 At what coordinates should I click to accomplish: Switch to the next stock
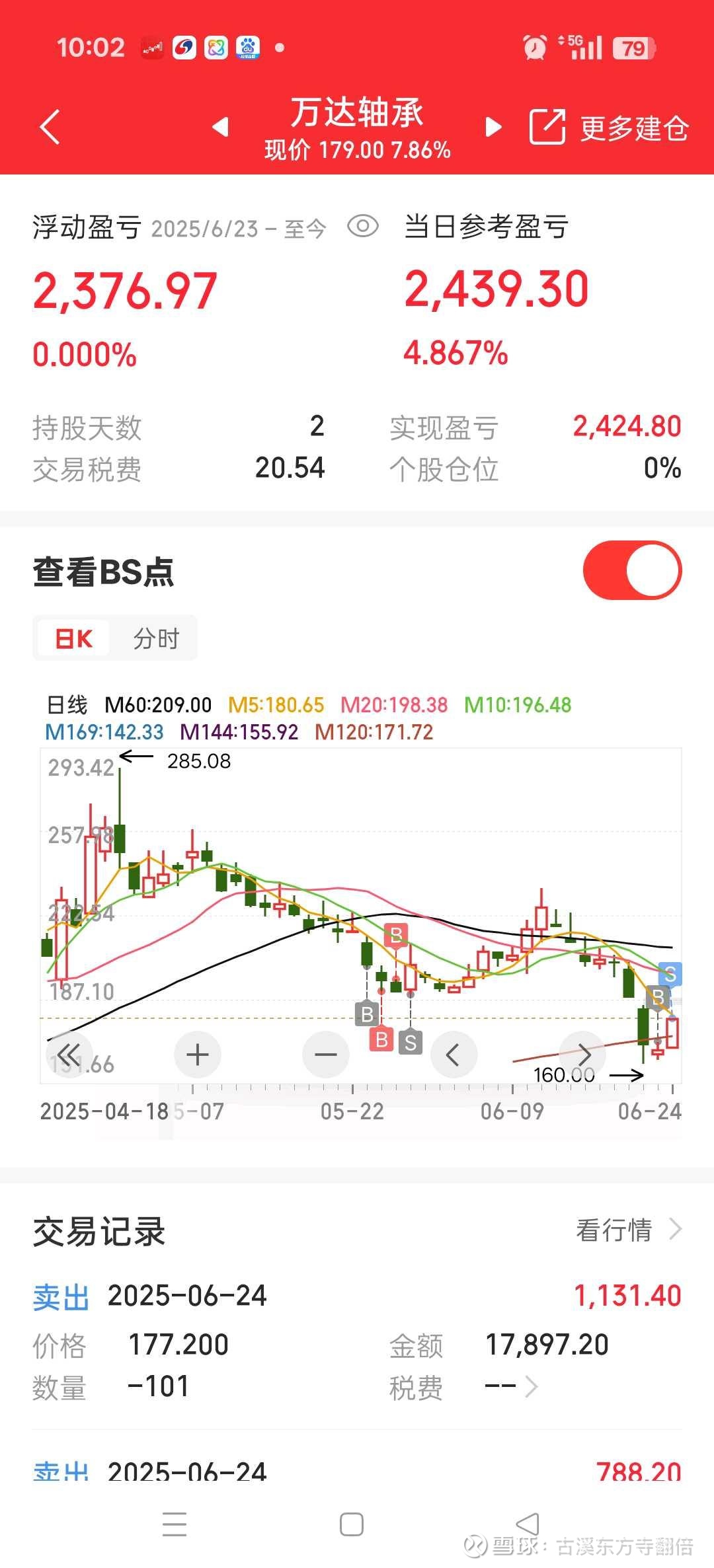[493, 126]
